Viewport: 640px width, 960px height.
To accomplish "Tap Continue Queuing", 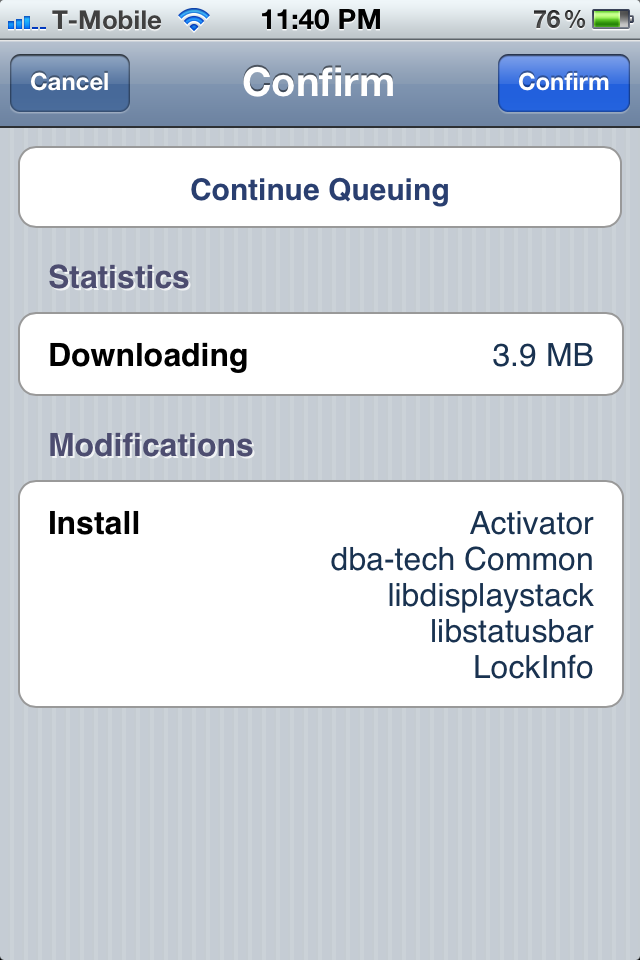I will [320, 189].
